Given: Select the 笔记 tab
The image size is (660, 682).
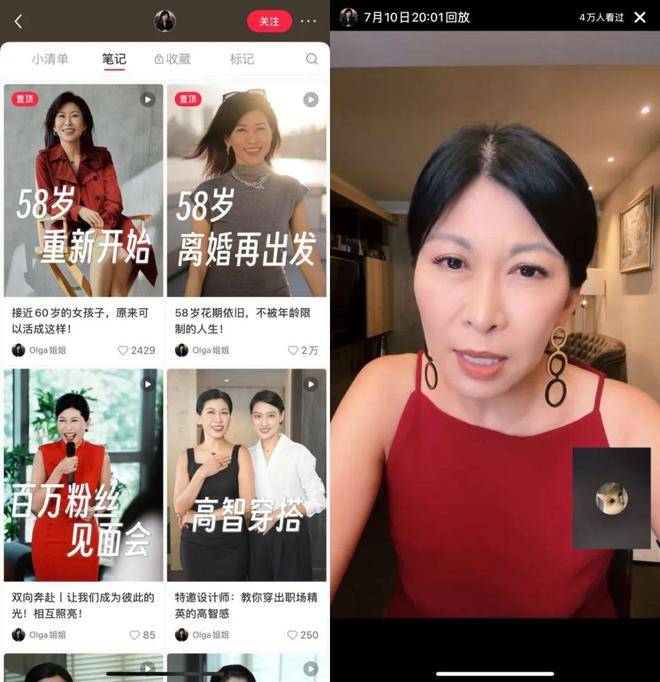Looking at the screenshot, I should pyautogui.click(x=114, y=59).
